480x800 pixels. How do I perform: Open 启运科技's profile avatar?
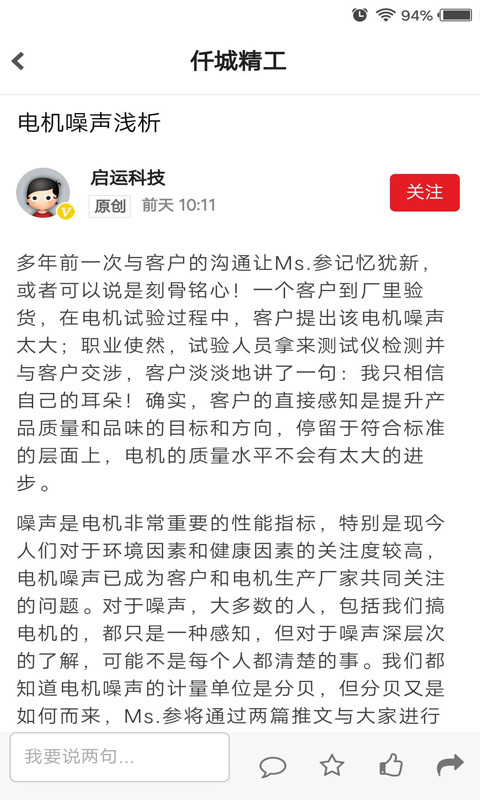click(x=43, y=193)
